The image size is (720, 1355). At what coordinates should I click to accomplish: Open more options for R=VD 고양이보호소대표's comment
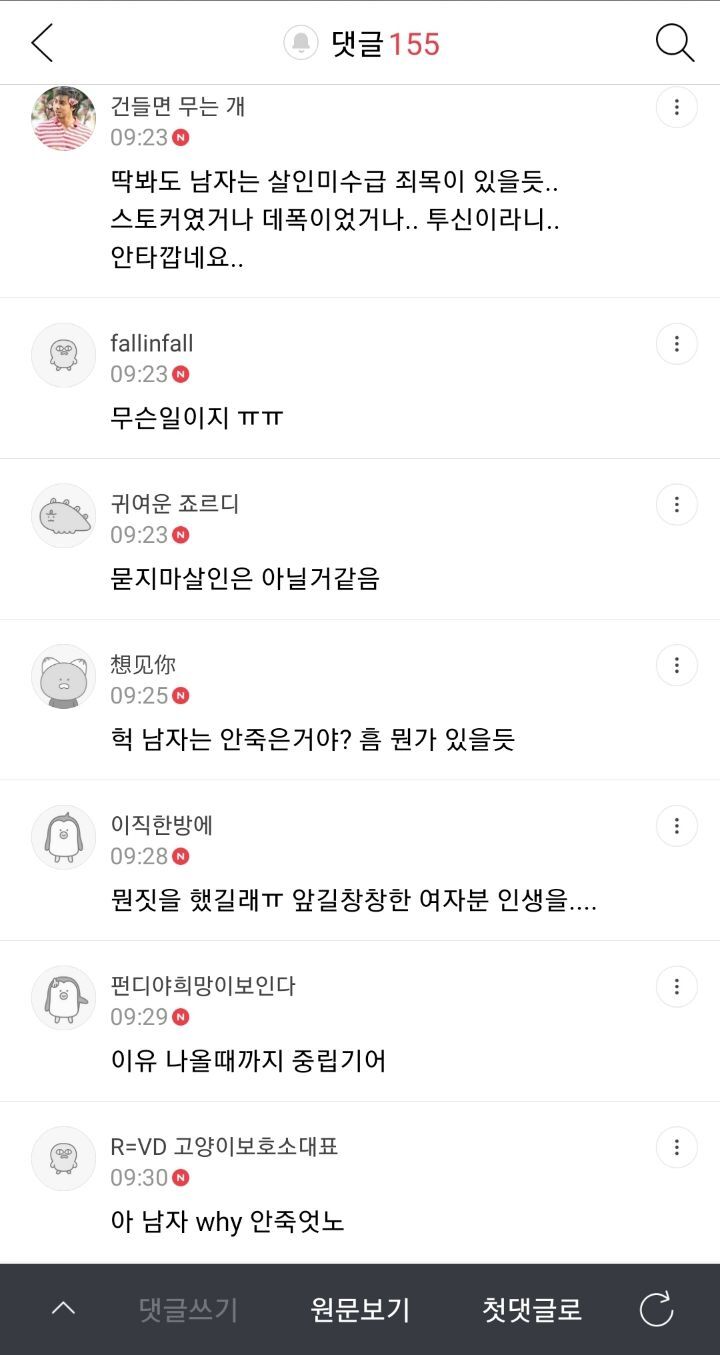tap(677, 1147)
